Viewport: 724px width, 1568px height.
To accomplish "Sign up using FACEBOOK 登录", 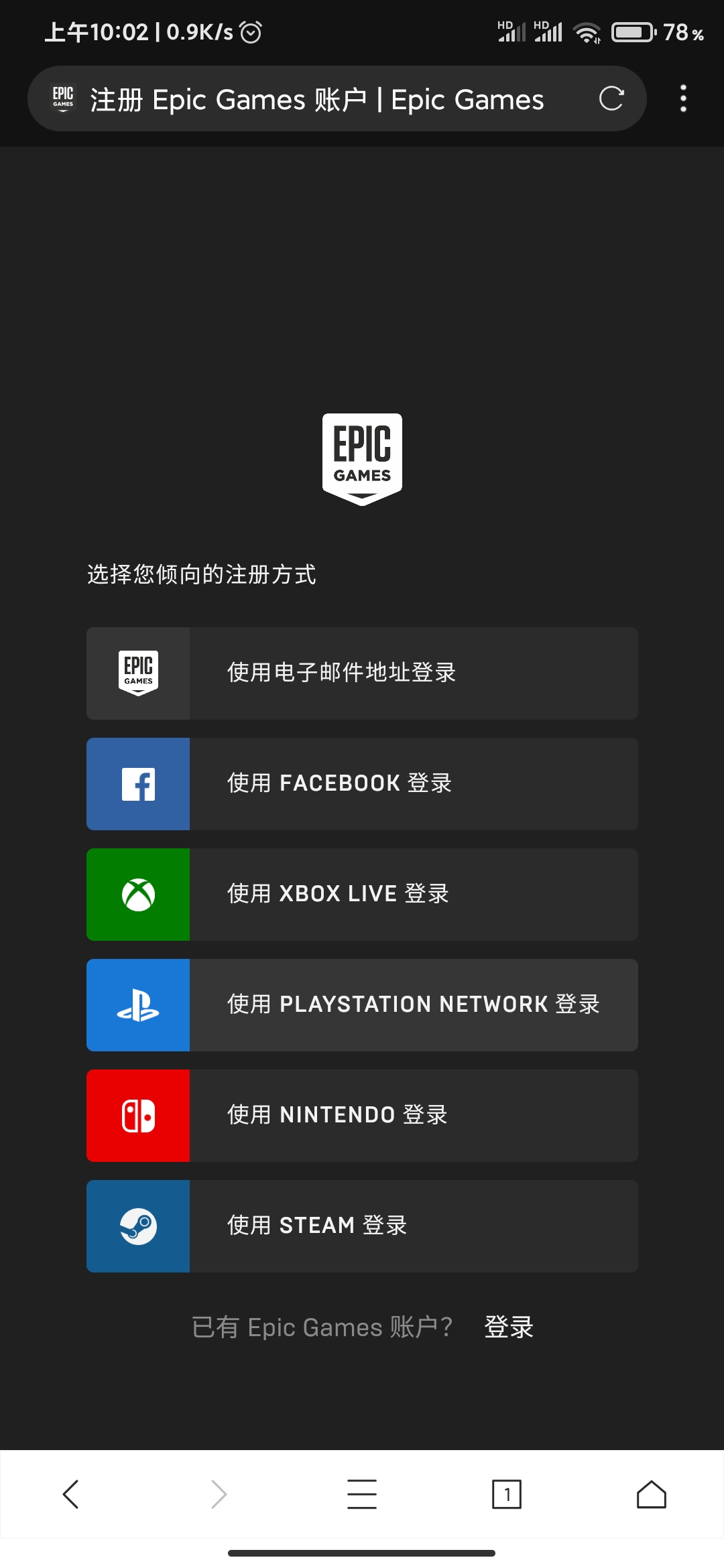I will coord(362,783).
